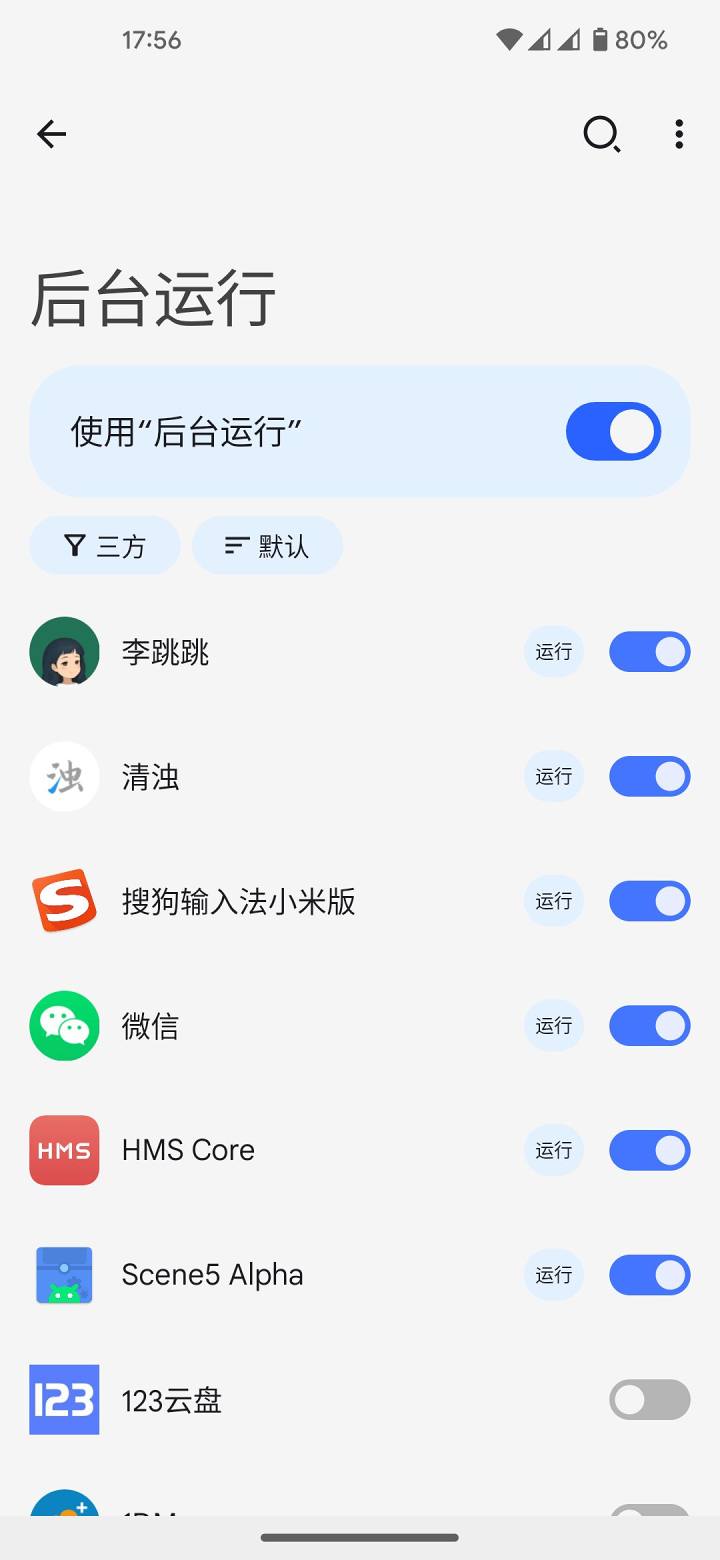Select the 搜狗输入法小米版 app icon
720x1560 pixels.
(x=64, y=900)
